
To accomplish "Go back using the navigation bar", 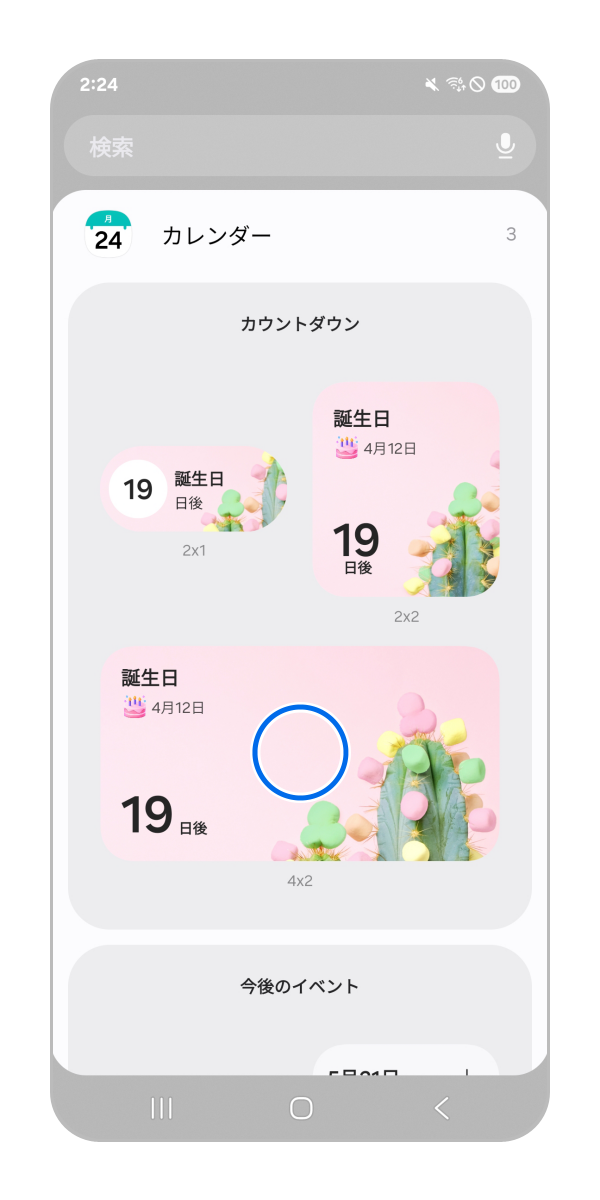I will tap(441, 1108).
